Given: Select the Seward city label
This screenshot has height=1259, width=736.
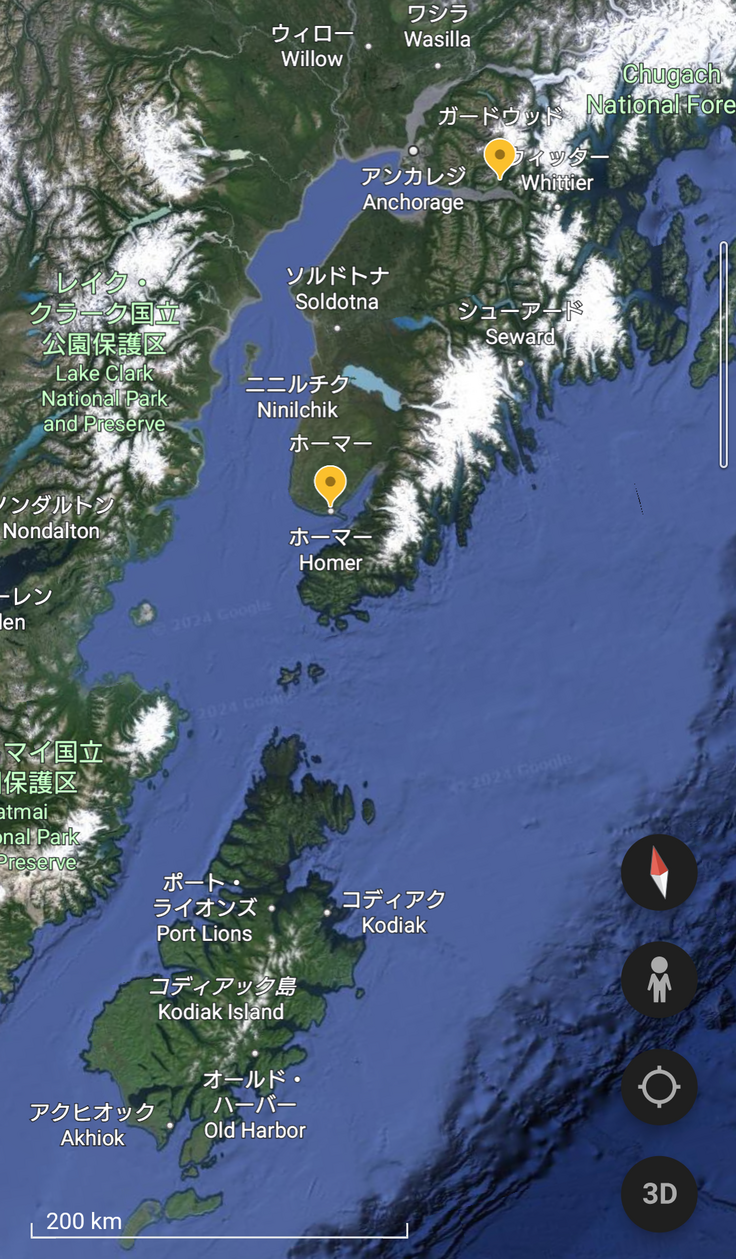Looking at the screenshot, I should [520, 323].
